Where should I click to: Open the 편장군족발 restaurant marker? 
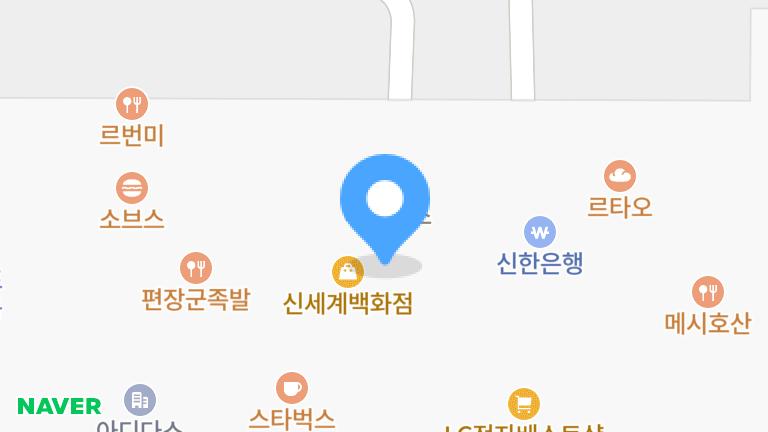[196, 267]
